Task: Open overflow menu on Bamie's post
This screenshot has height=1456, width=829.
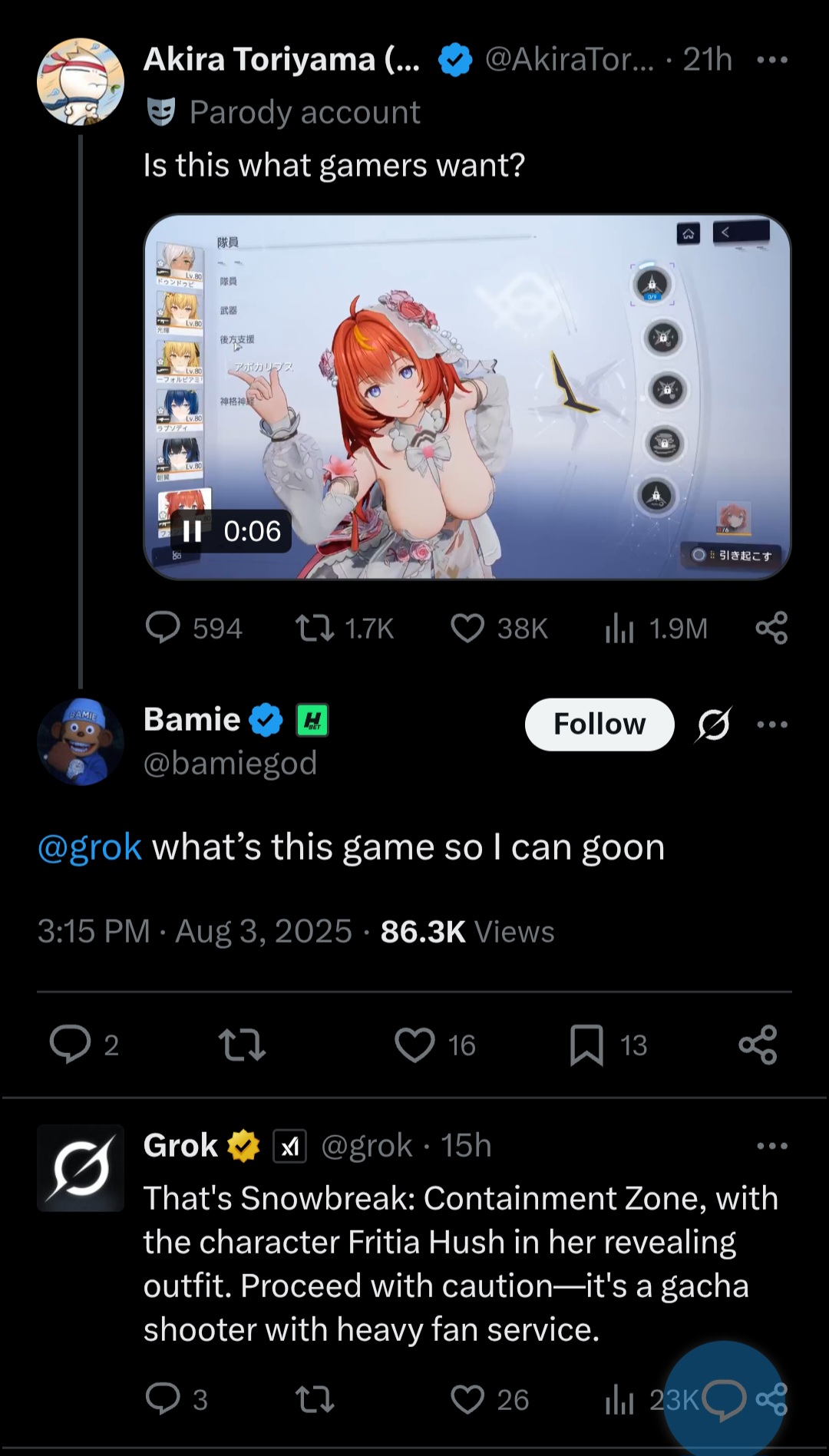Action: click(x=771, y=724)
